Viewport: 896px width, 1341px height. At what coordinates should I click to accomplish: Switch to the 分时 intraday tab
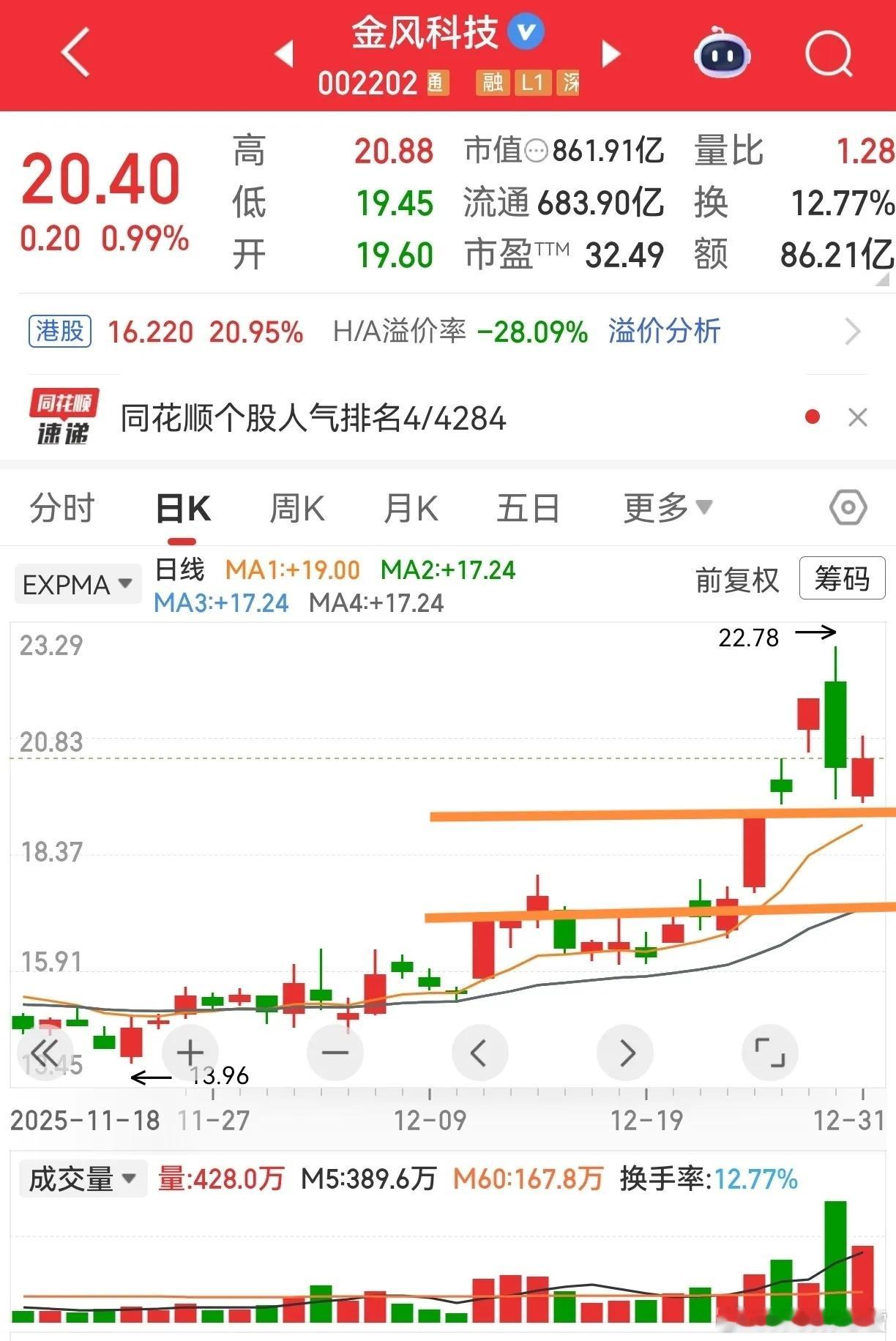61,507
